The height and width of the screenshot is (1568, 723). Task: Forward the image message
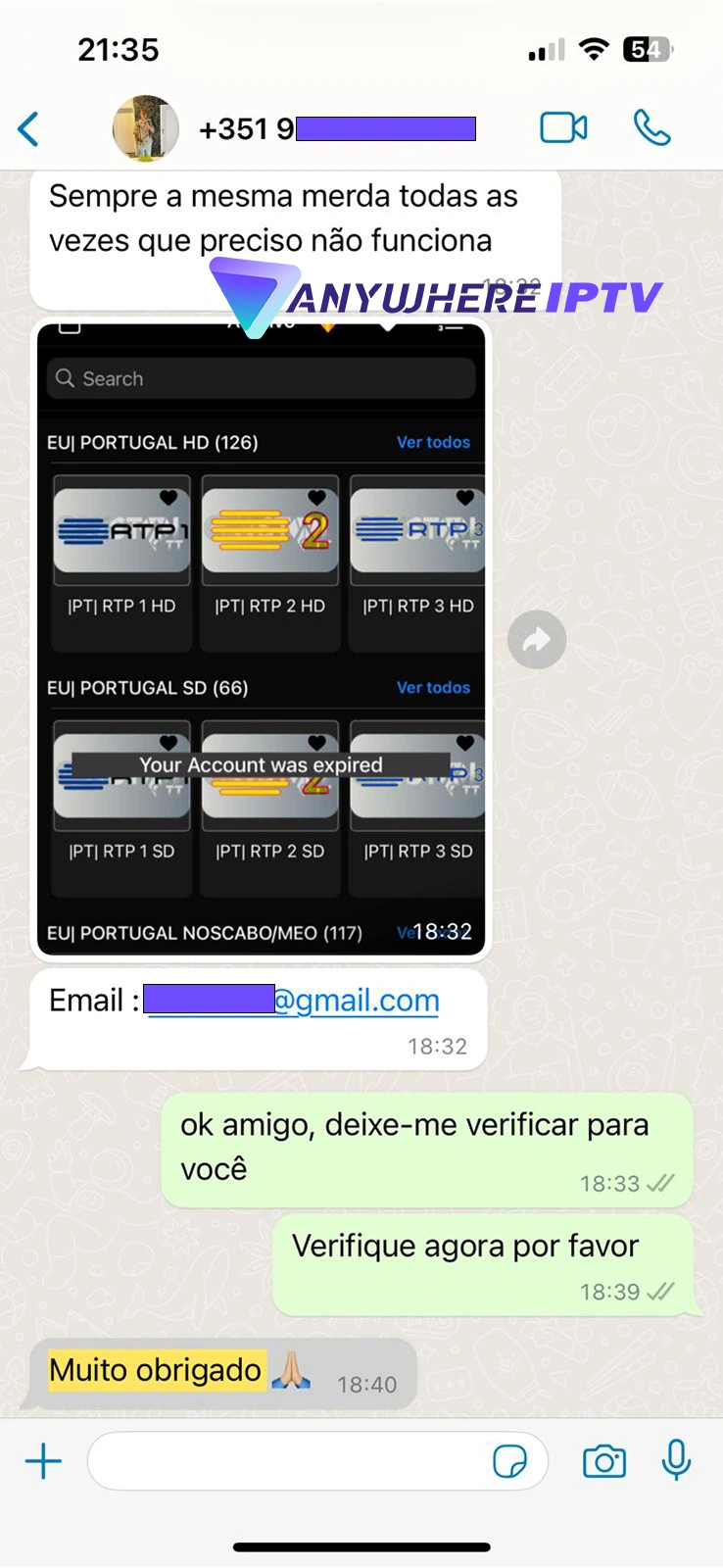tap(537, 640)
